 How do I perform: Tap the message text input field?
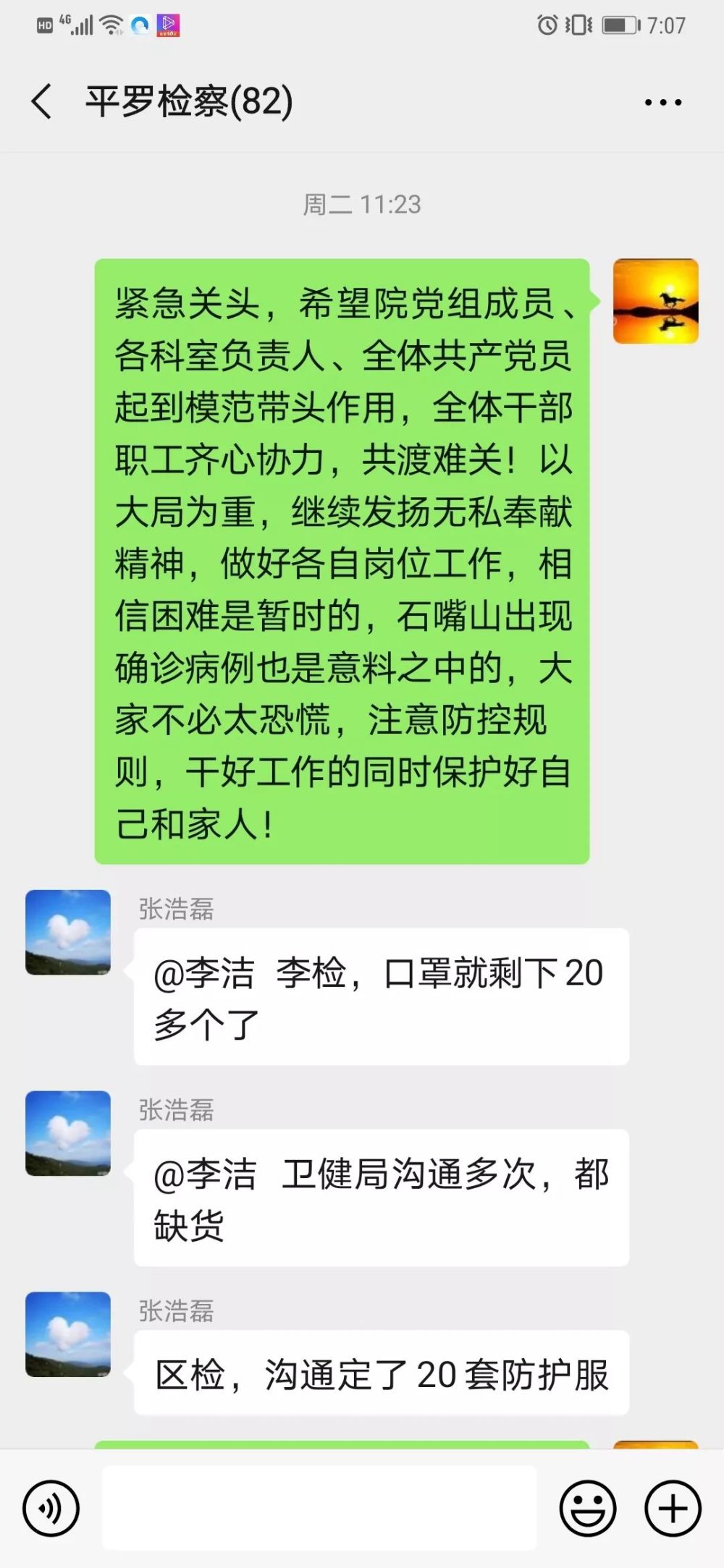[319, 1508]
